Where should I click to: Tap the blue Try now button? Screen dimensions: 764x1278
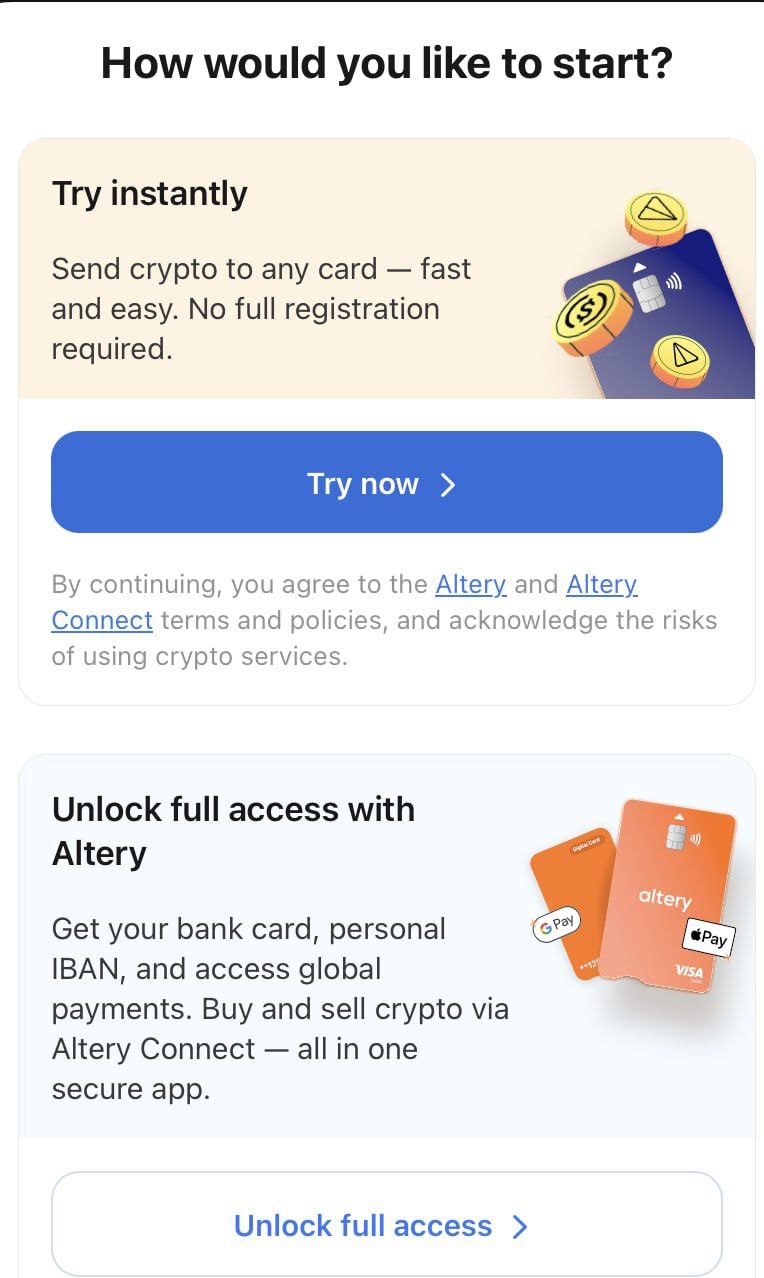(386, 482)
